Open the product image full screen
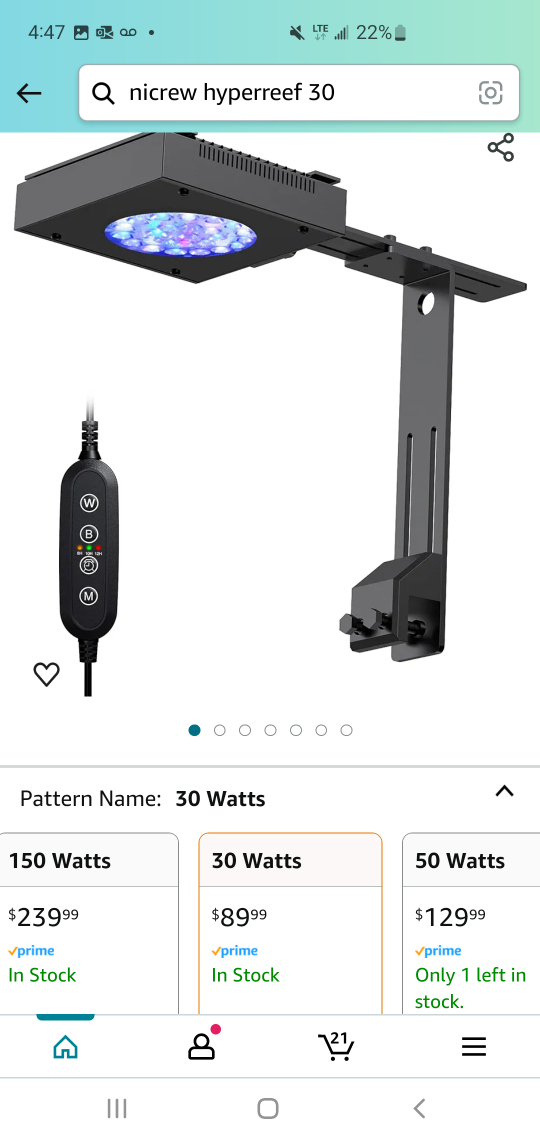Image resolution: width=540 pixels, height=1140 pixels. tap(270, 414)
